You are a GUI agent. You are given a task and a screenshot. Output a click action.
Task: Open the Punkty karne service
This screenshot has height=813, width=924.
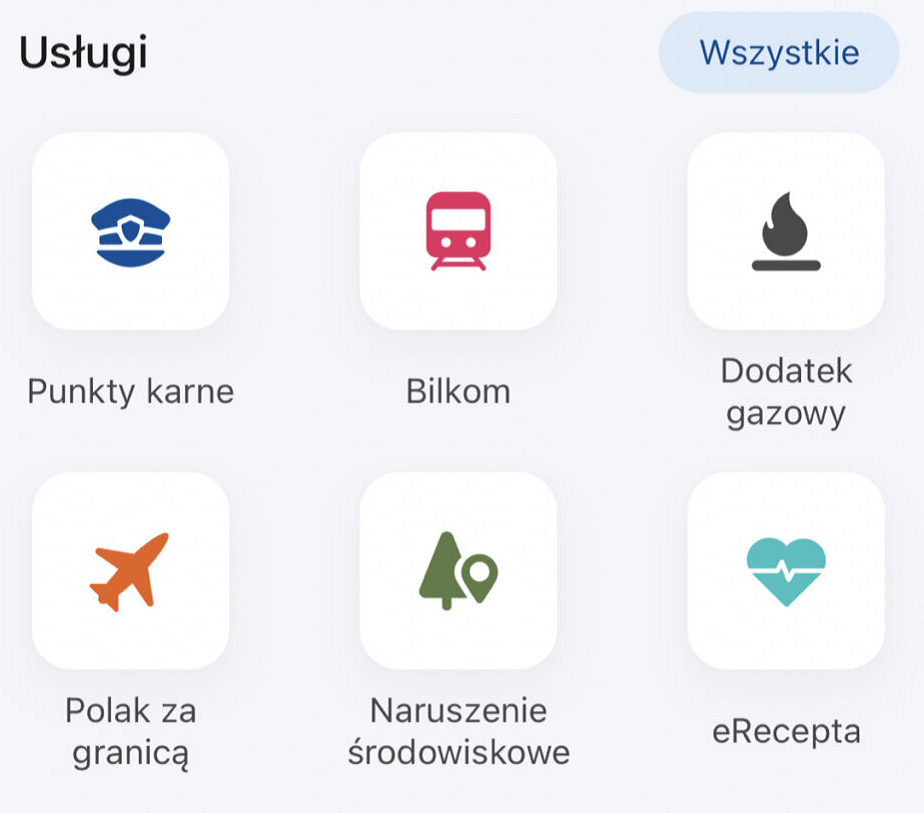coord(131,231)
